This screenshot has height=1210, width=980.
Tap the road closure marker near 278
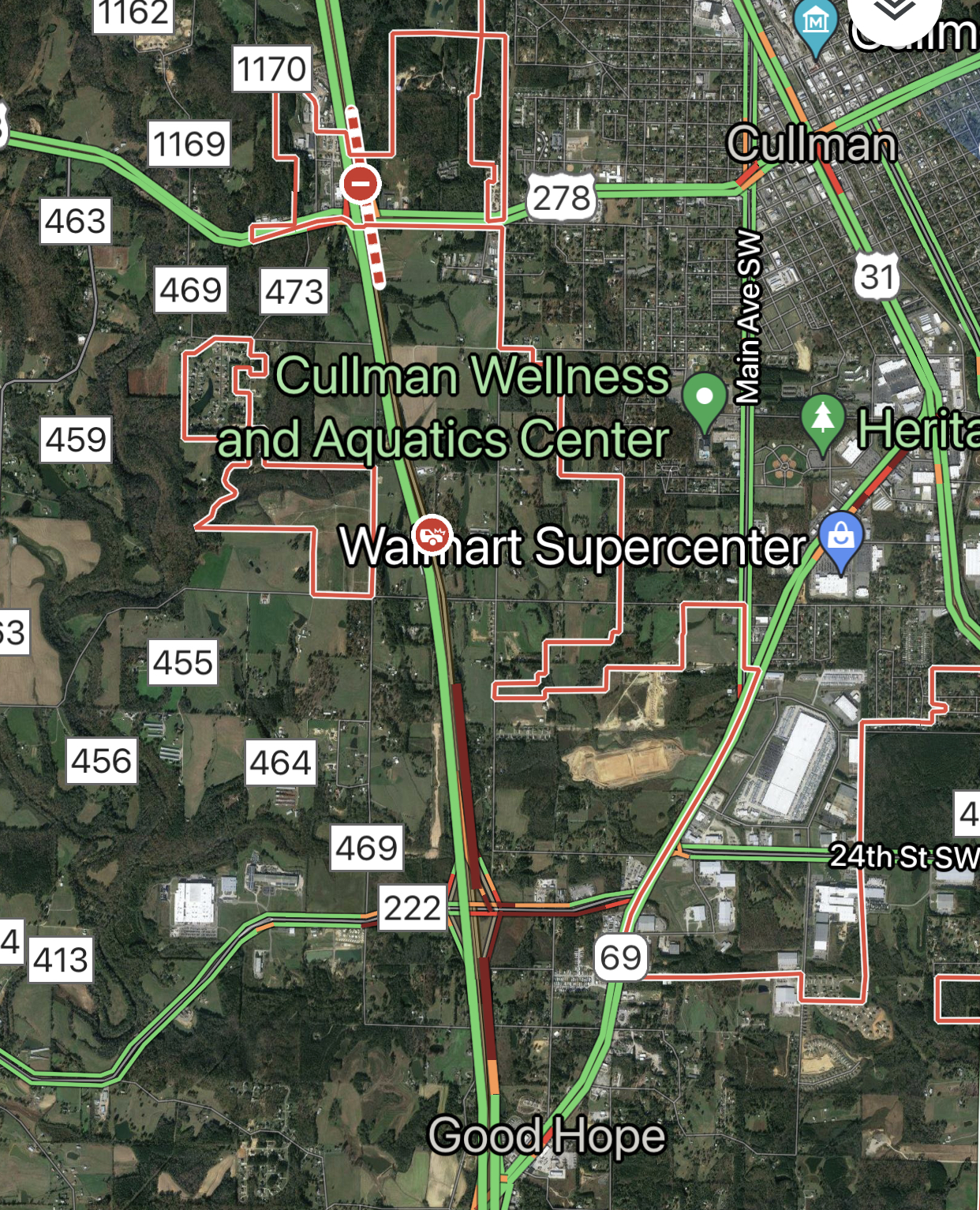[361, 185]
